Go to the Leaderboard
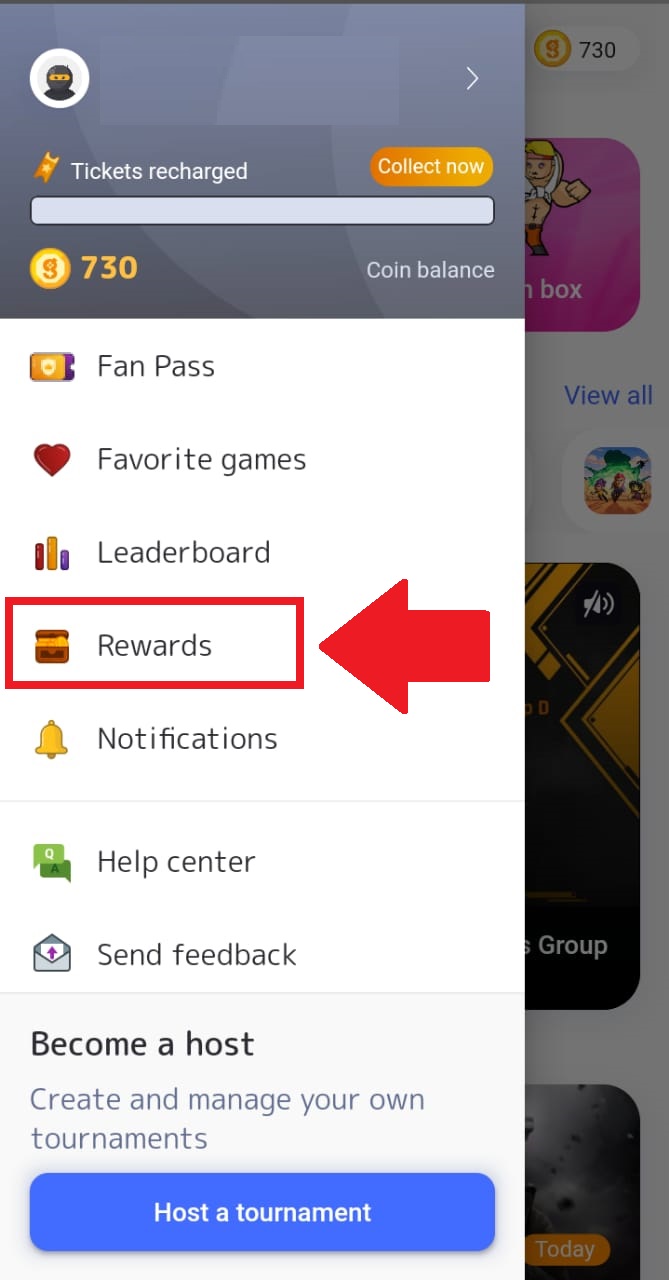This screenshot has width=669, height=1280. point(262,552)
